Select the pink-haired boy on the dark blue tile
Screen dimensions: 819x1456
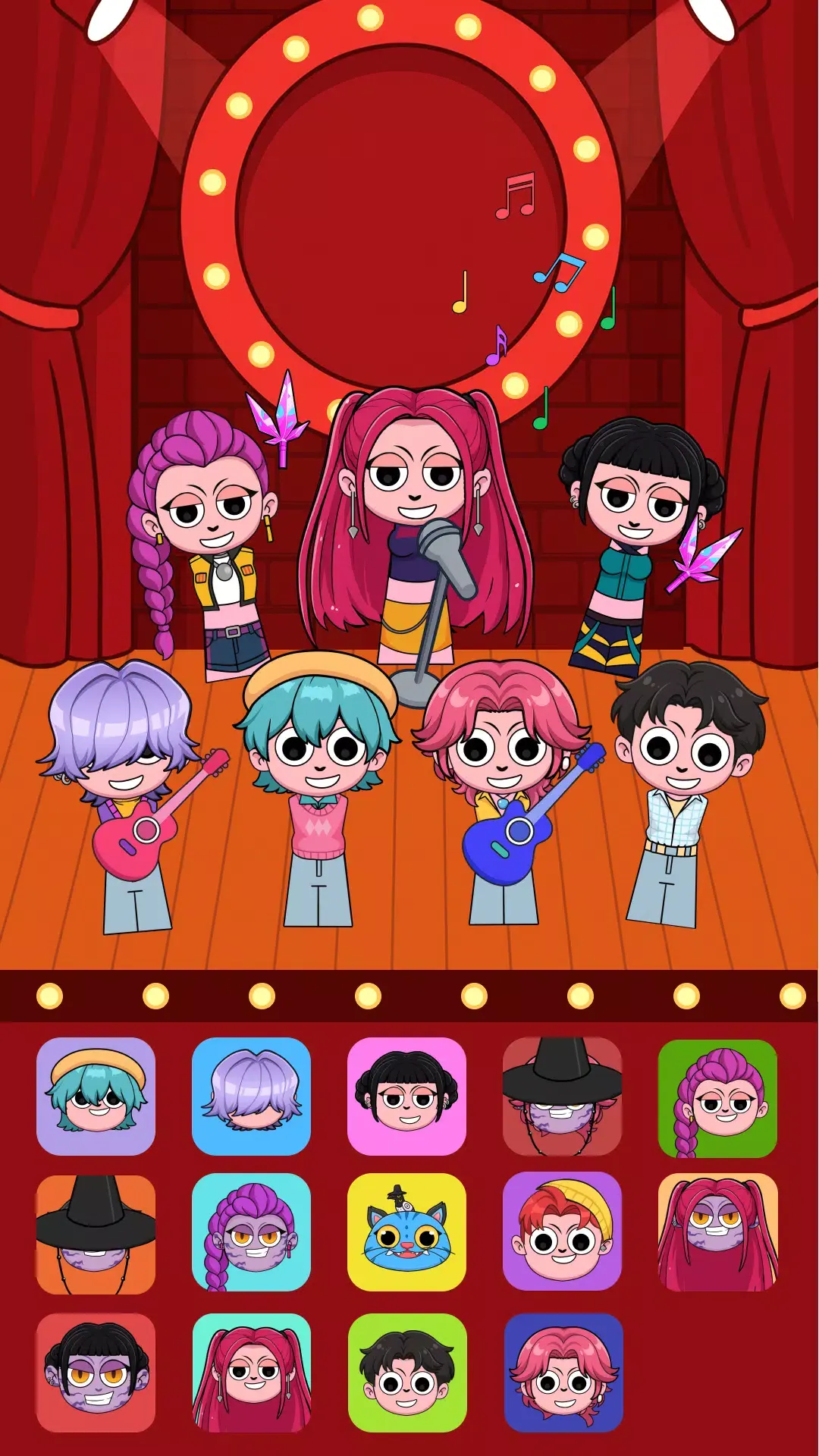(563, 1373)
